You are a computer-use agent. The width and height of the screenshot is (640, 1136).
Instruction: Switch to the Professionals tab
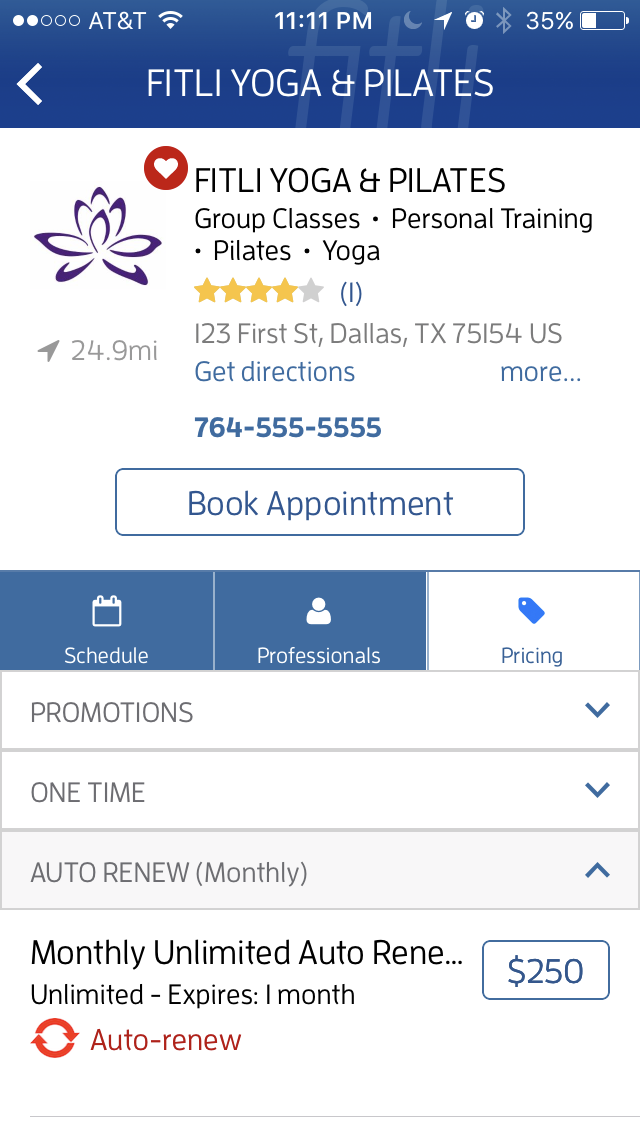[319, 621]
